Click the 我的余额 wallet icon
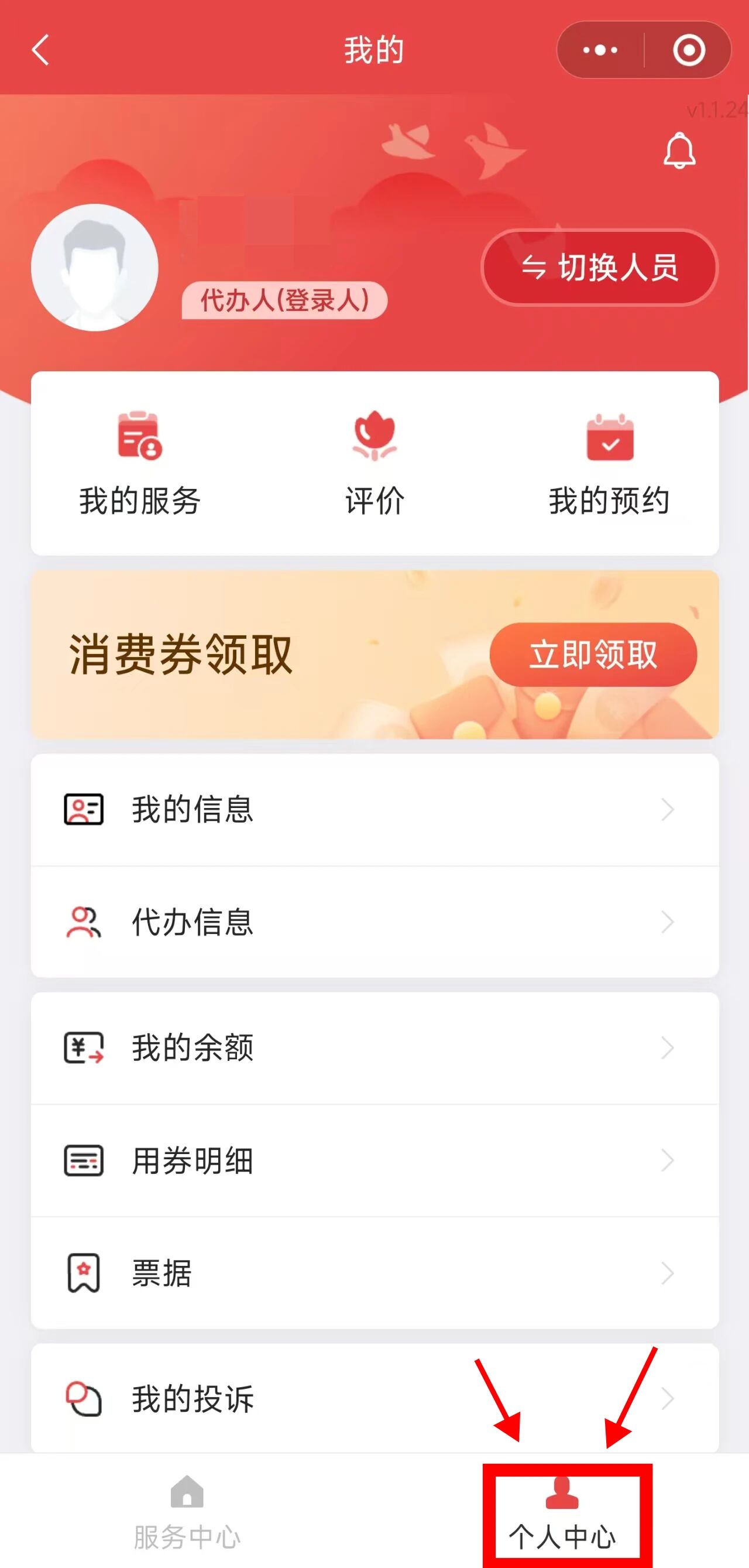Screen dimensions: 749x1568 (84, 1048)
